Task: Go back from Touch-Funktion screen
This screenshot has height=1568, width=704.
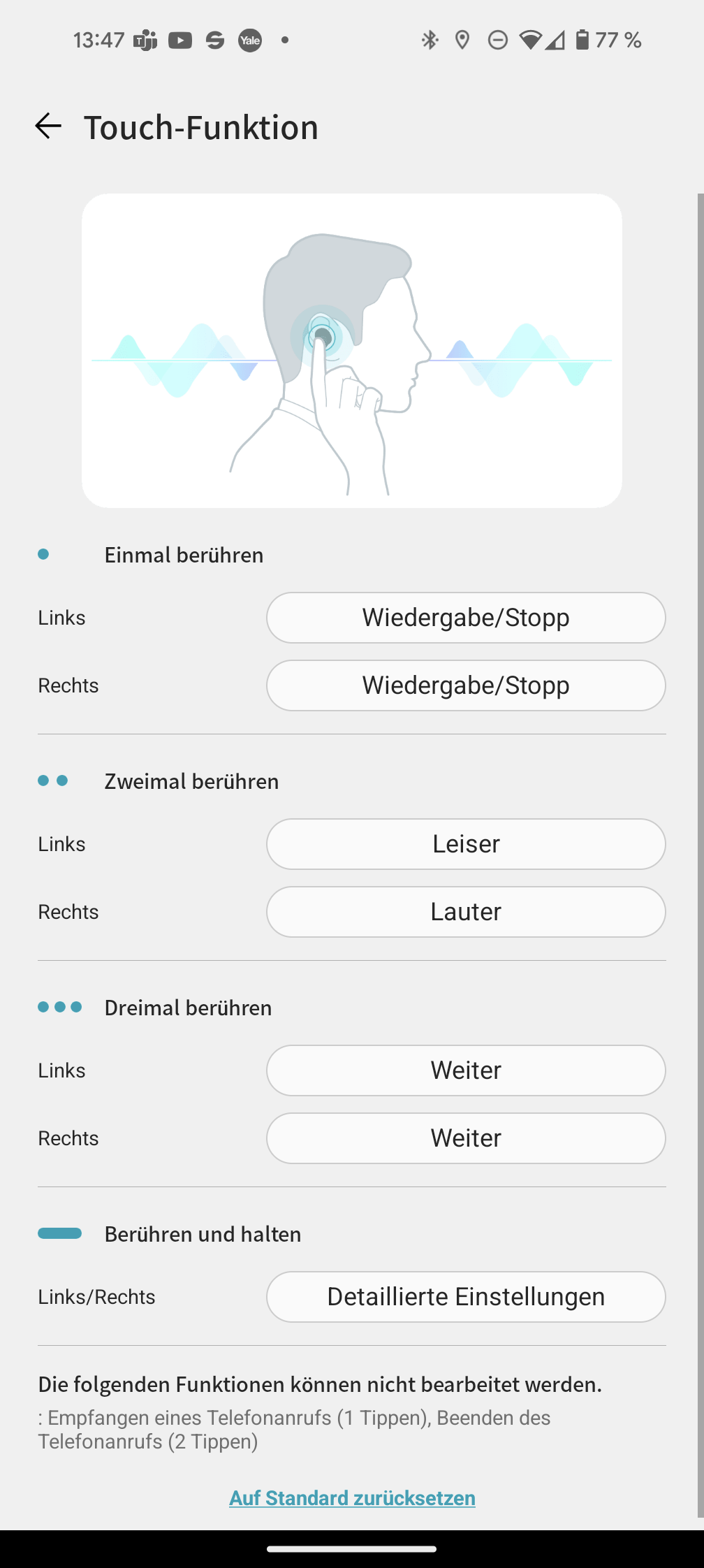Action: (48, 126)
